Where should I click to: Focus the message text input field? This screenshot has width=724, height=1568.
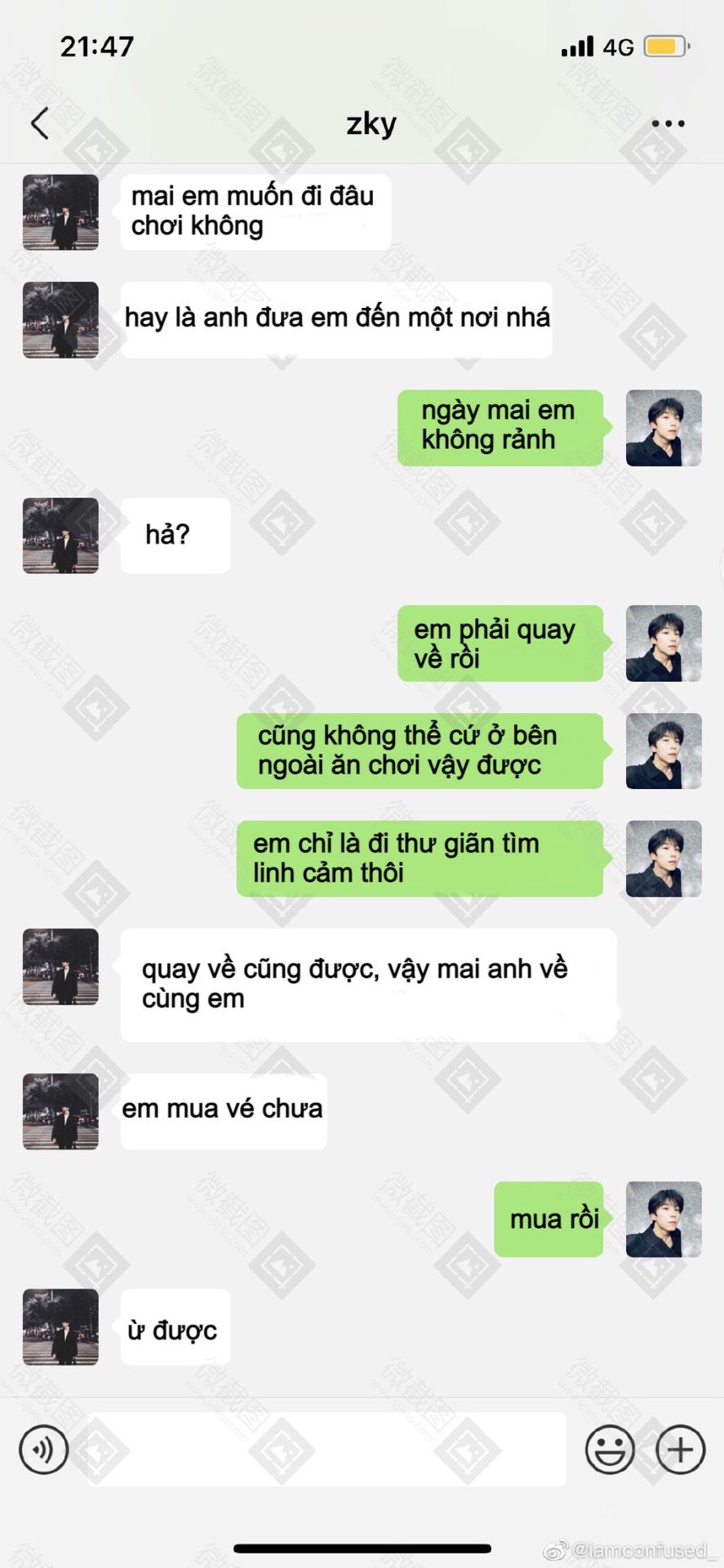click(326, 1450)
